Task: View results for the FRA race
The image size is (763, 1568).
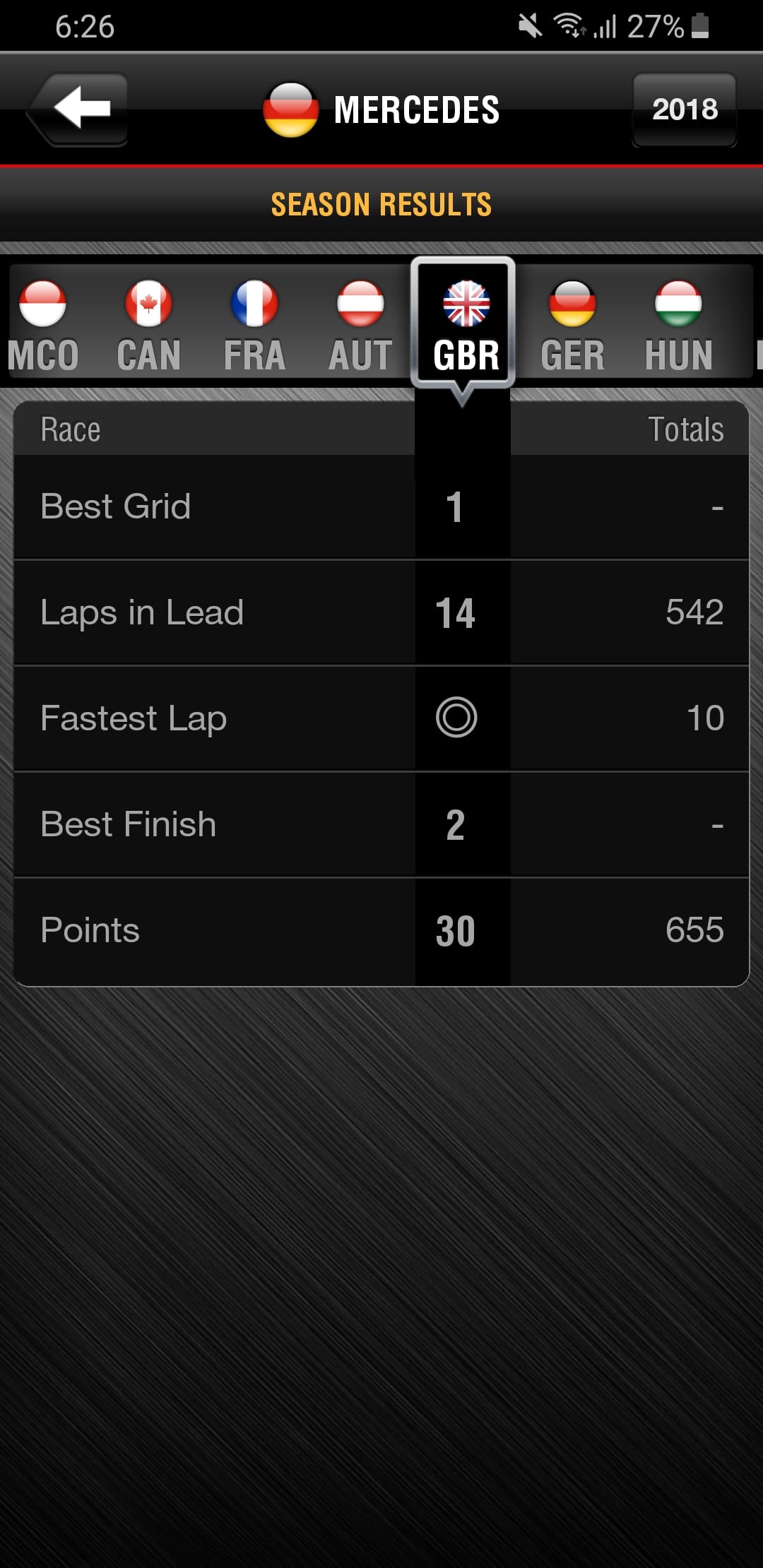Action: [x=254, y=325]
